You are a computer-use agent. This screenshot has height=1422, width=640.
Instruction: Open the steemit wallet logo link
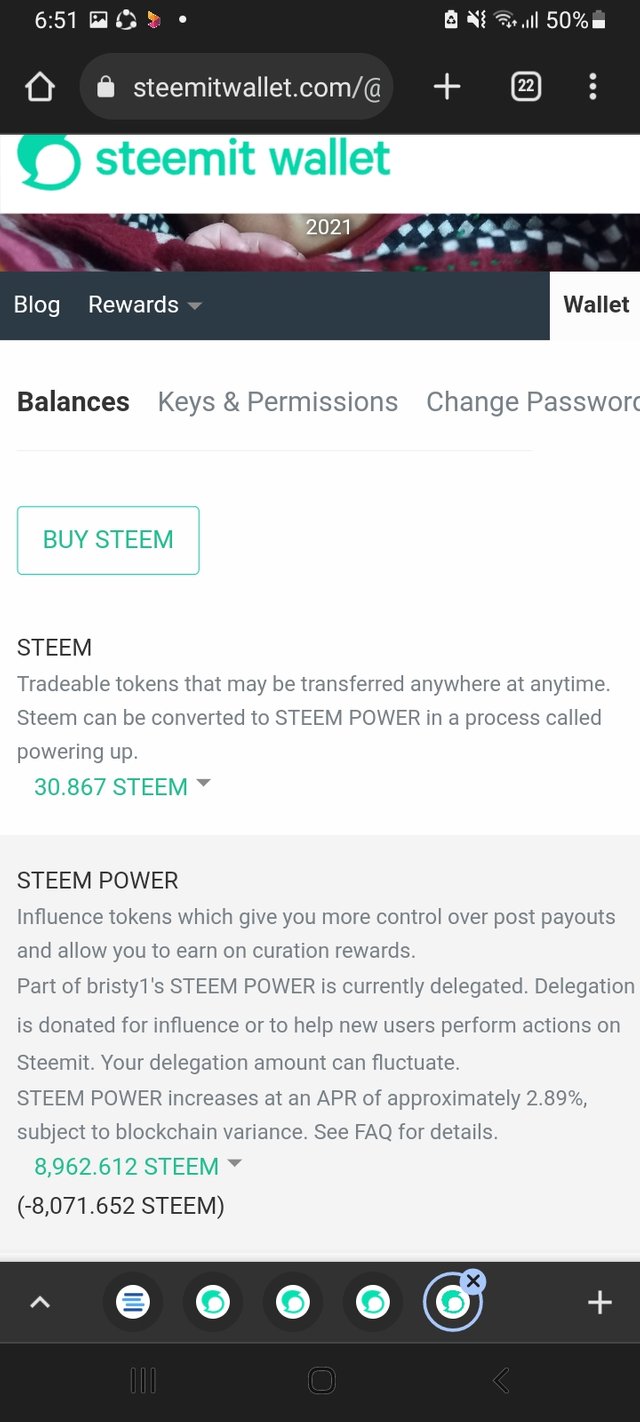(x=204, y=160)
